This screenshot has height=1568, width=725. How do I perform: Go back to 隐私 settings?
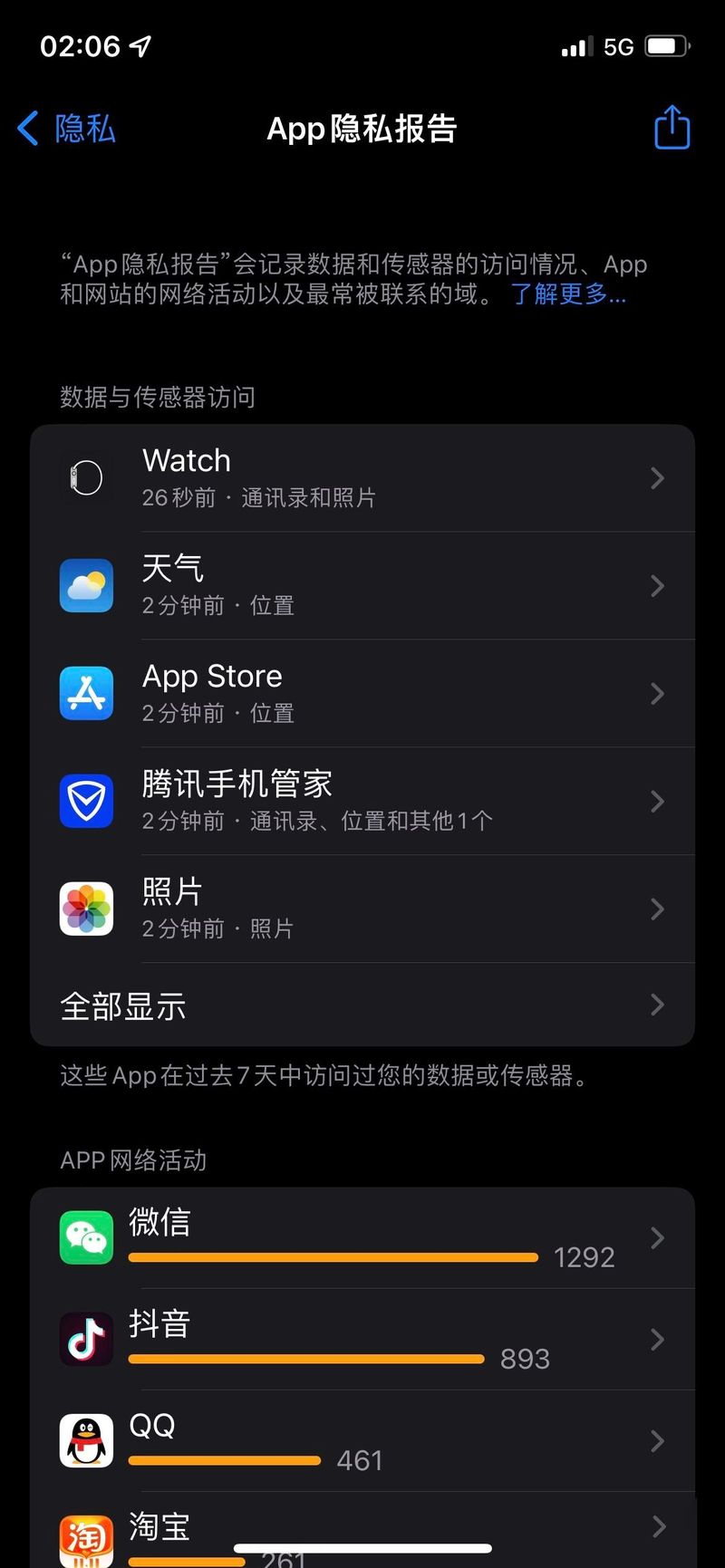tap(67, 129)
